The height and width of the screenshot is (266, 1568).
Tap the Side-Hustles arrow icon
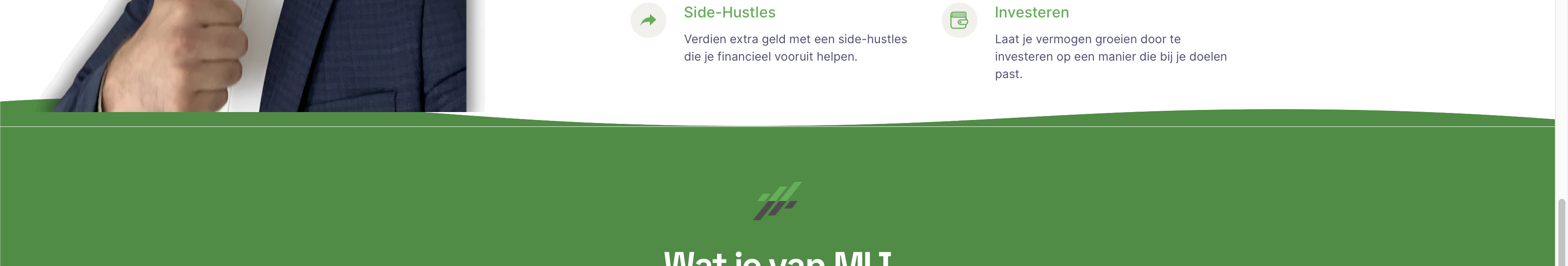tap(648, 20)
